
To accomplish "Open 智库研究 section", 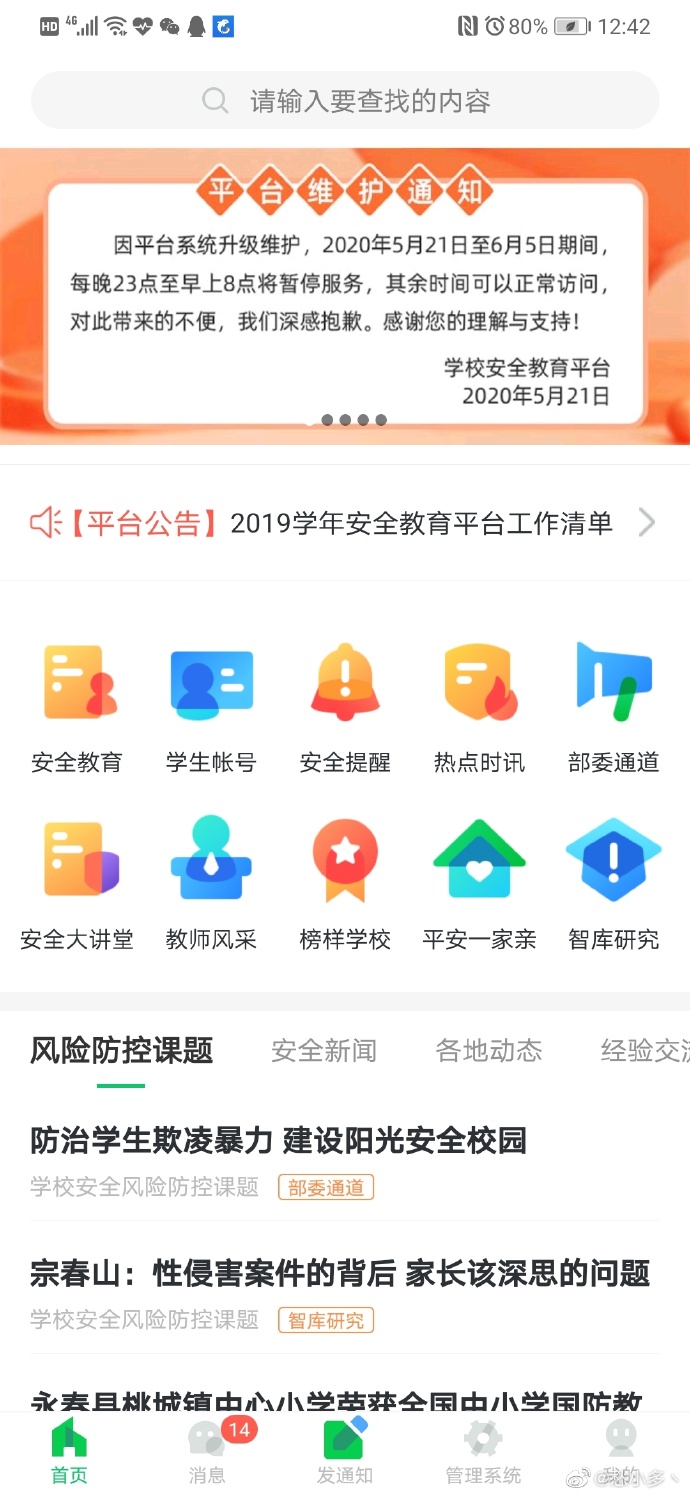I will tap(613, 884).
